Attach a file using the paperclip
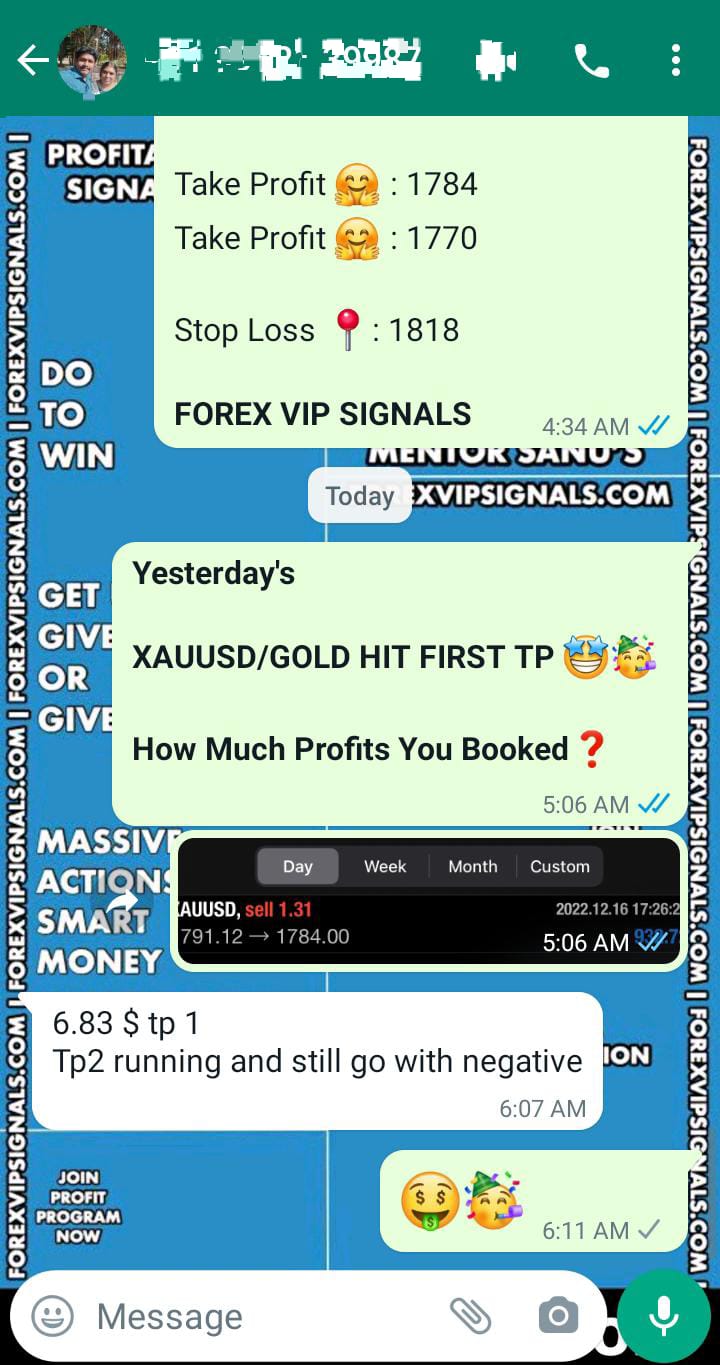Image resolution: width=720 pixels, height=1365 pixels. 470,1316
